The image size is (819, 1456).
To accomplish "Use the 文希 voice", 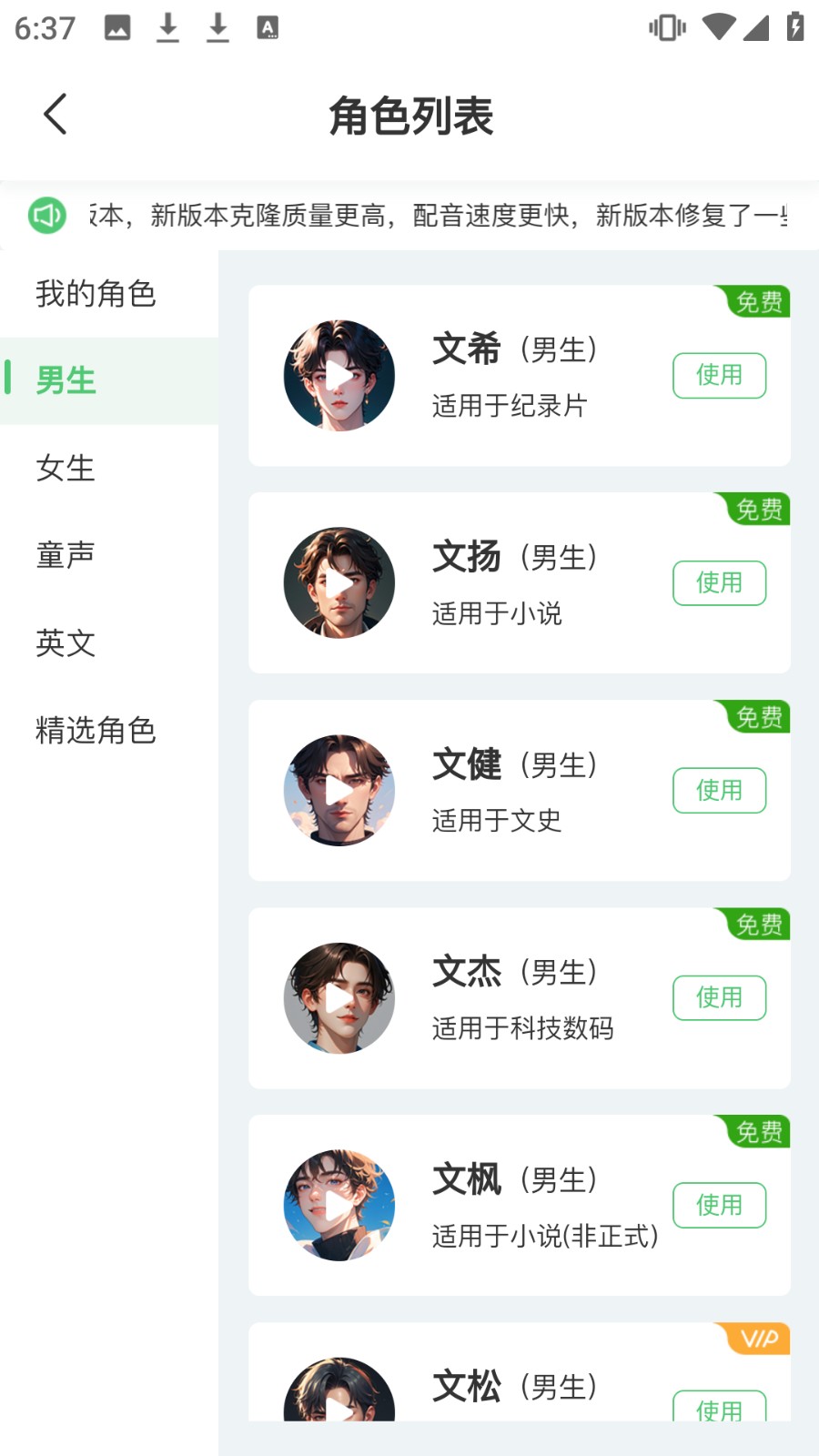I will (x=719, y=375).
